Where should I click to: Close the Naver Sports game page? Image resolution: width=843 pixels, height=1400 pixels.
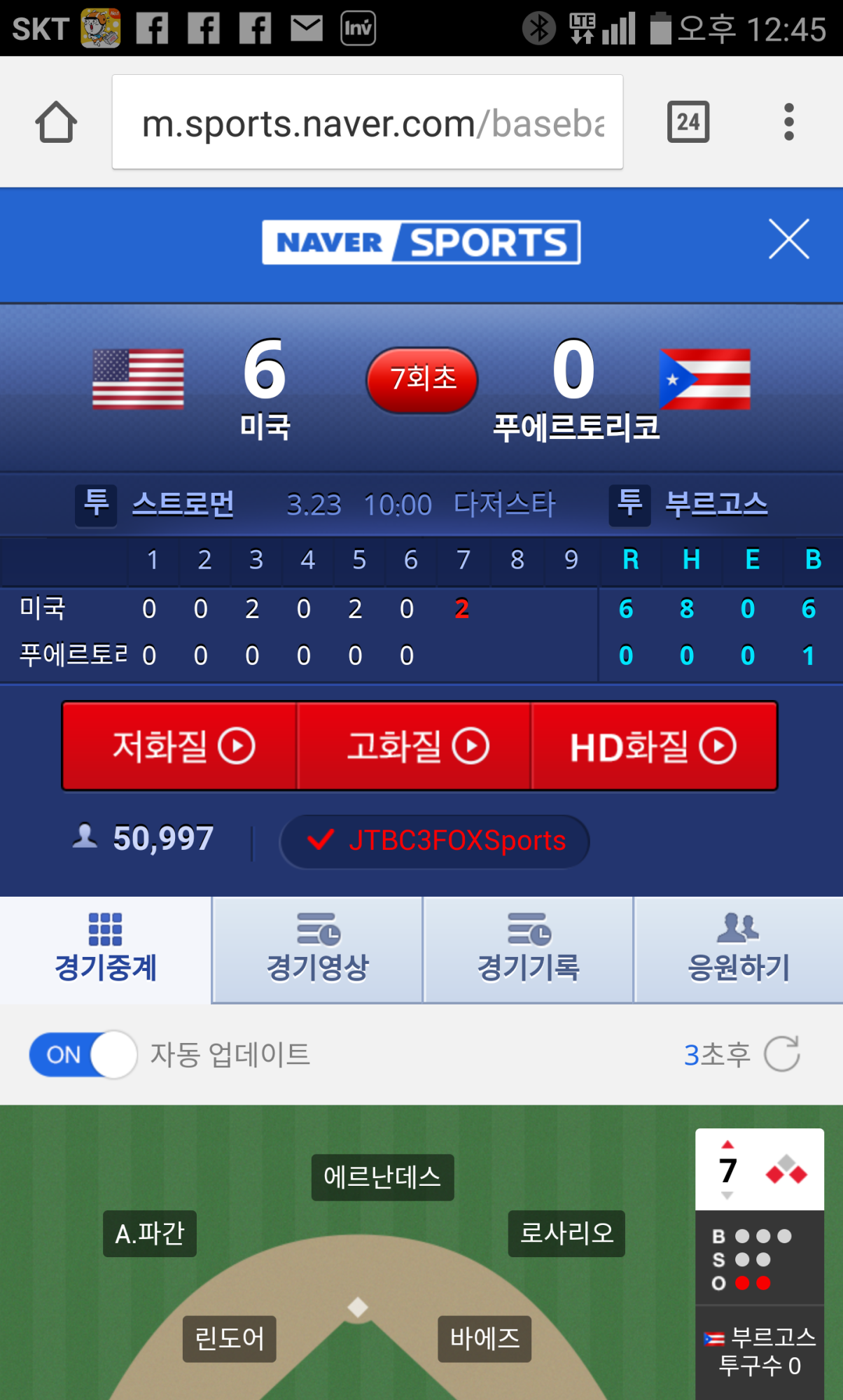[x=789, y=239]
